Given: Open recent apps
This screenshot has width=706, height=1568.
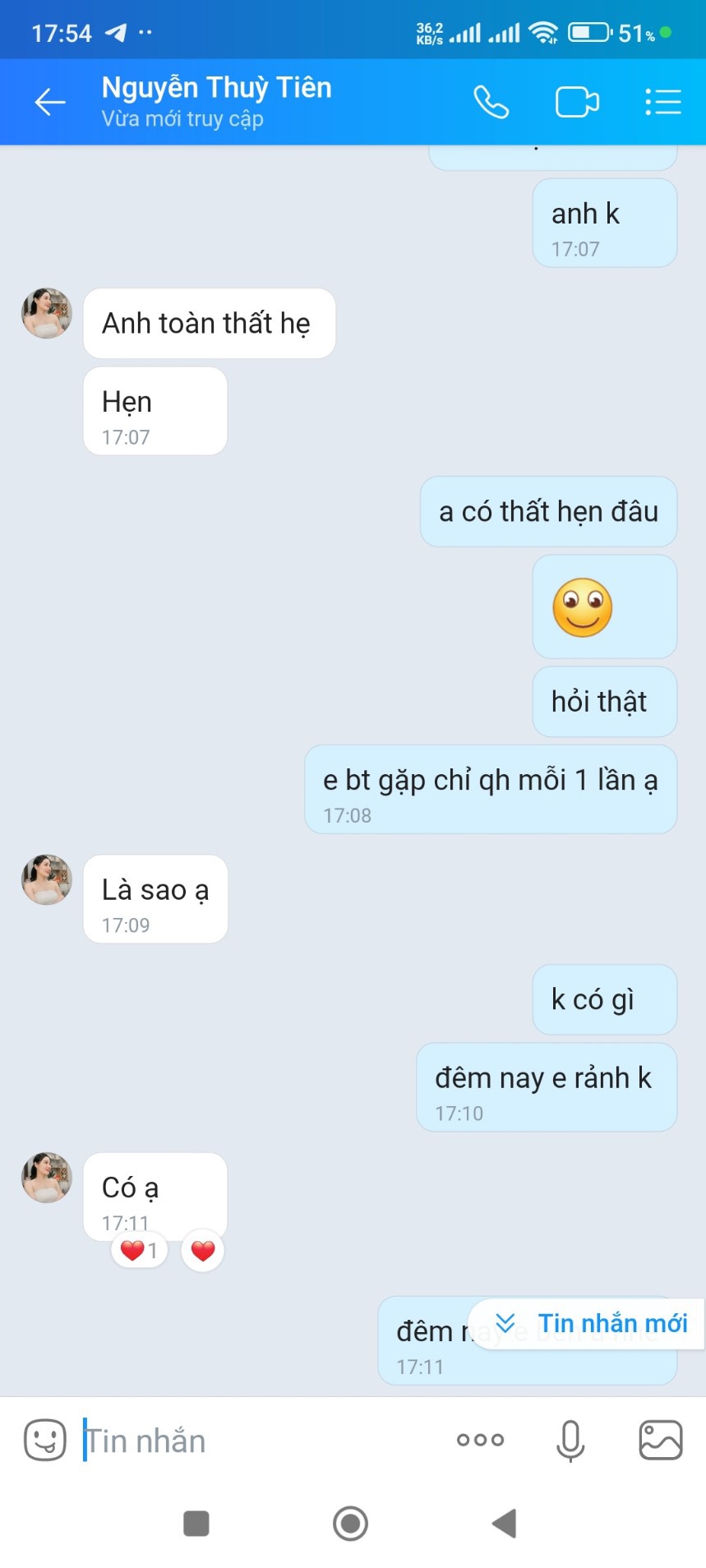Looking at the screenshot, I should pos(196,1523).
